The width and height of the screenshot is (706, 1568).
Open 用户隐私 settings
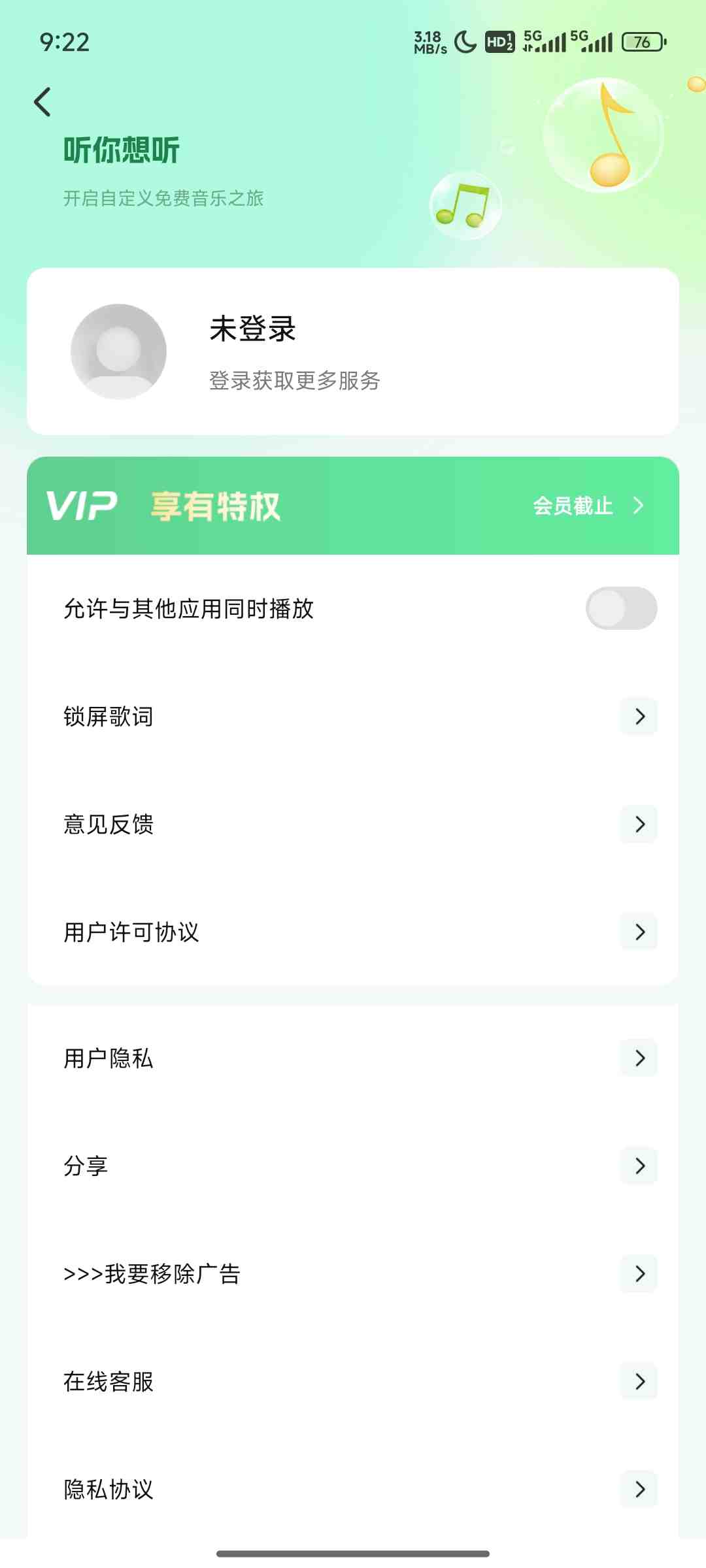click(x=353, y=1058)
